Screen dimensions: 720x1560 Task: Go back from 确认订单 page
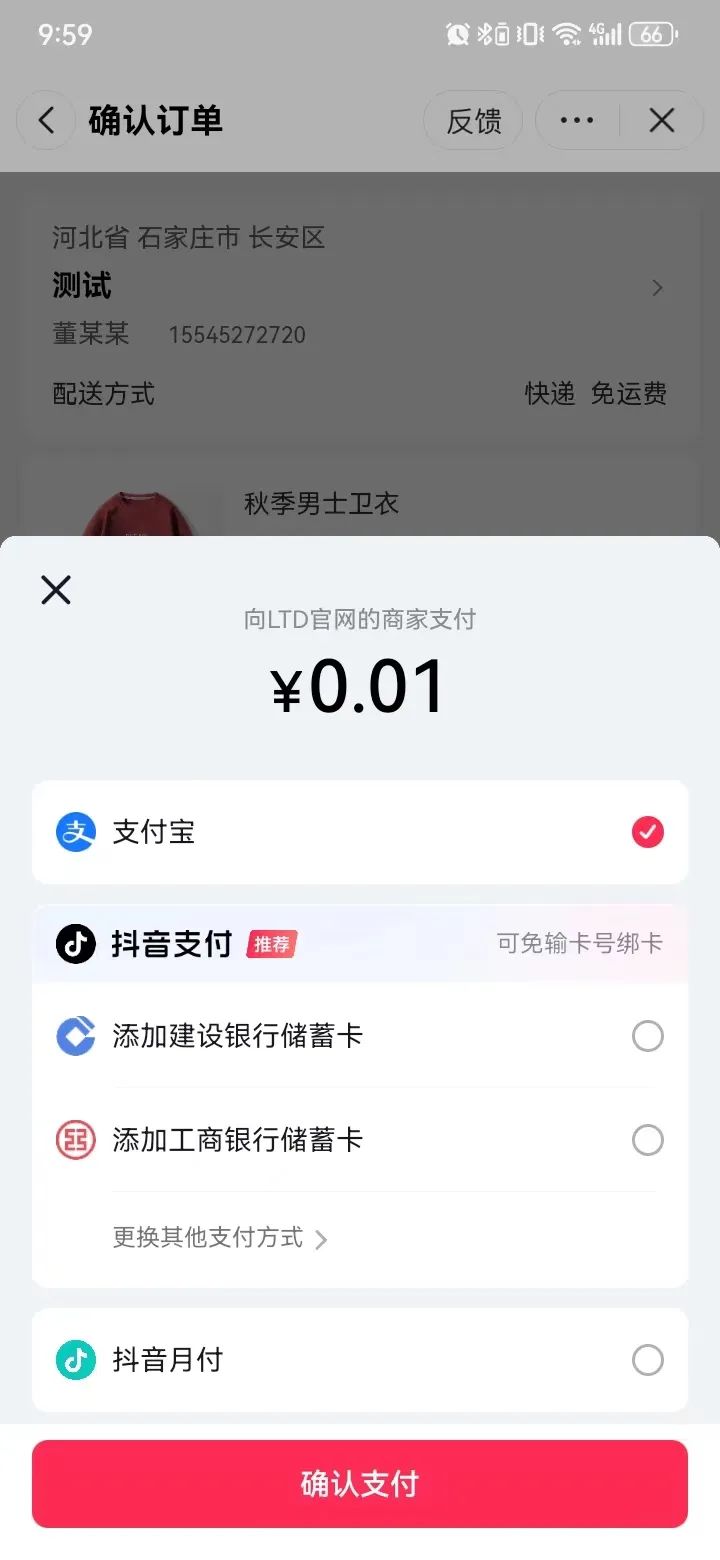tap(46, 121)
